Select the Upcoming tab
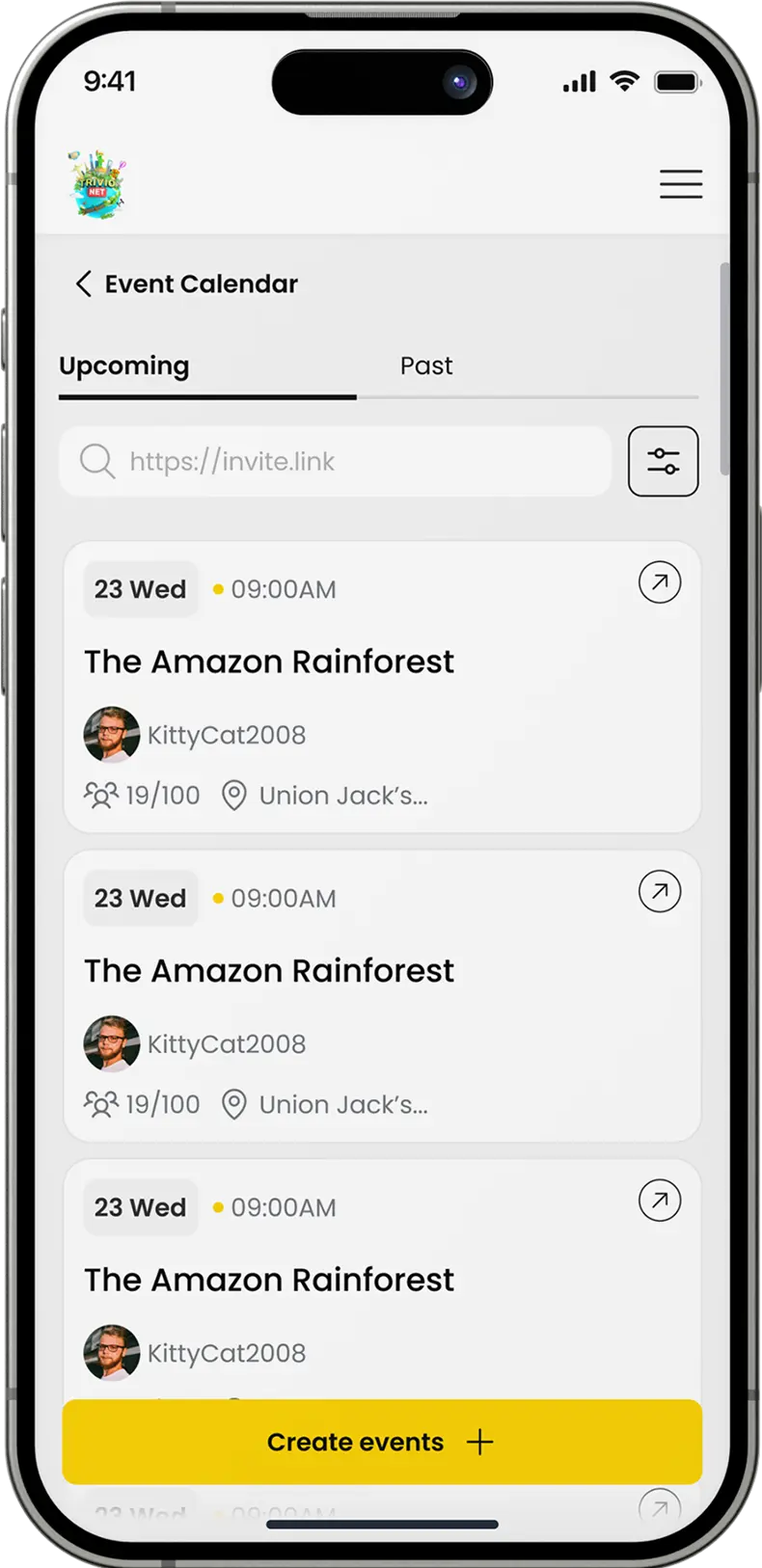The height and width of the screenshot is (1568, 762). pos(124,366)
